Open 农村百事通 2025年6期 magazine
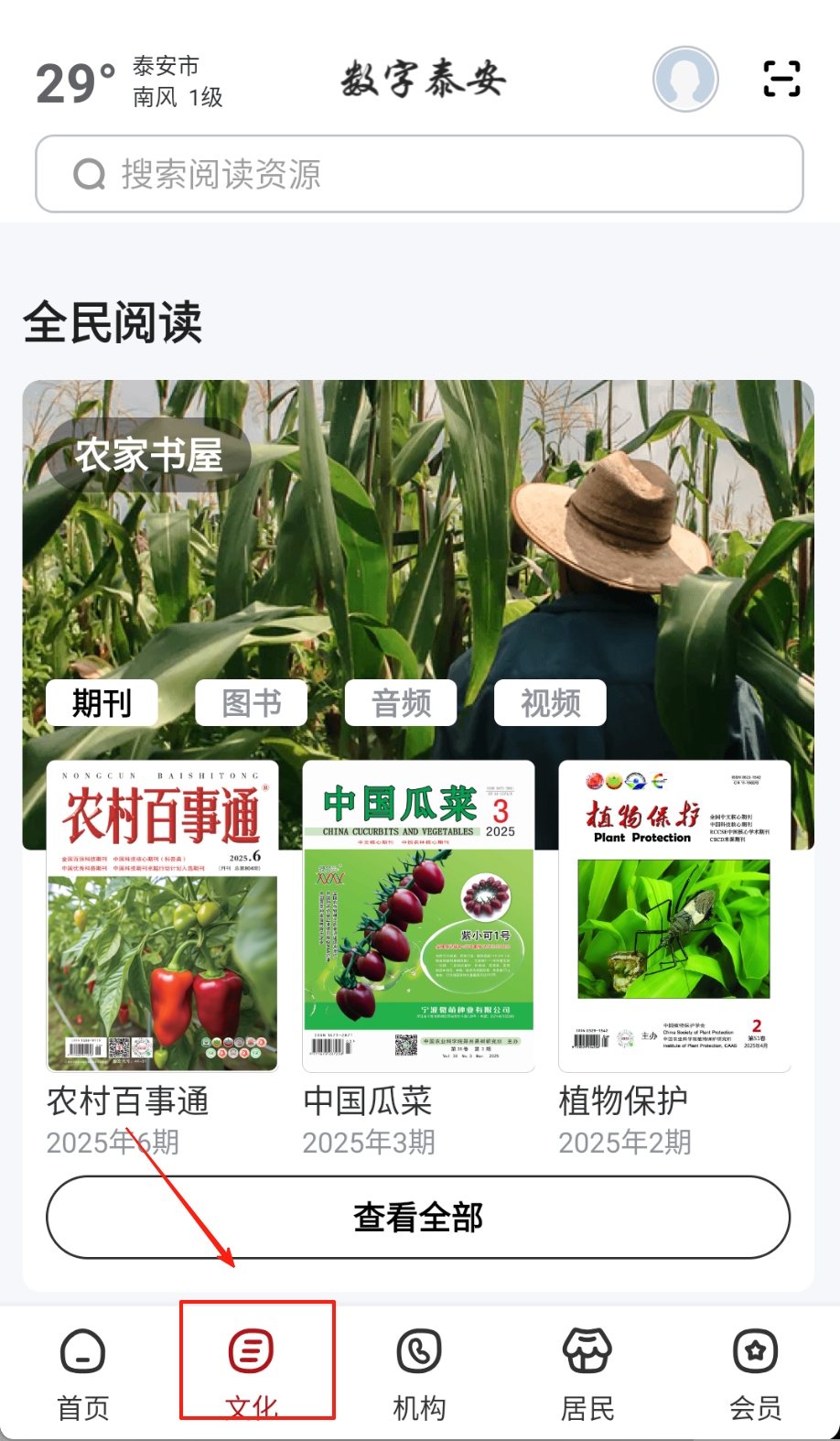 [162, 916]
